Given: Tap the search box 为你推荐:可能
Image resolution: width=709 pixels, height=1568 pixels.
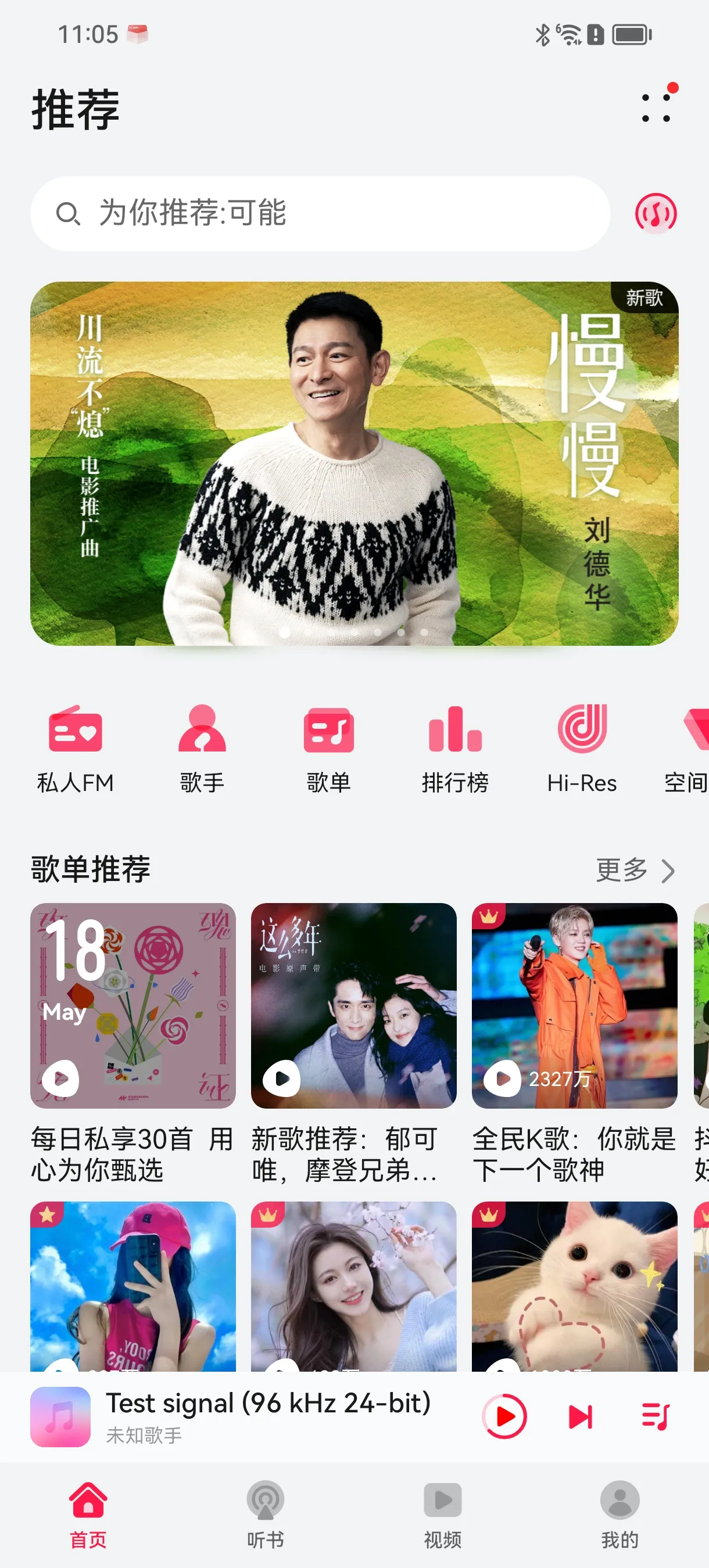Looking at the screenshot, I should pos(320,214).
